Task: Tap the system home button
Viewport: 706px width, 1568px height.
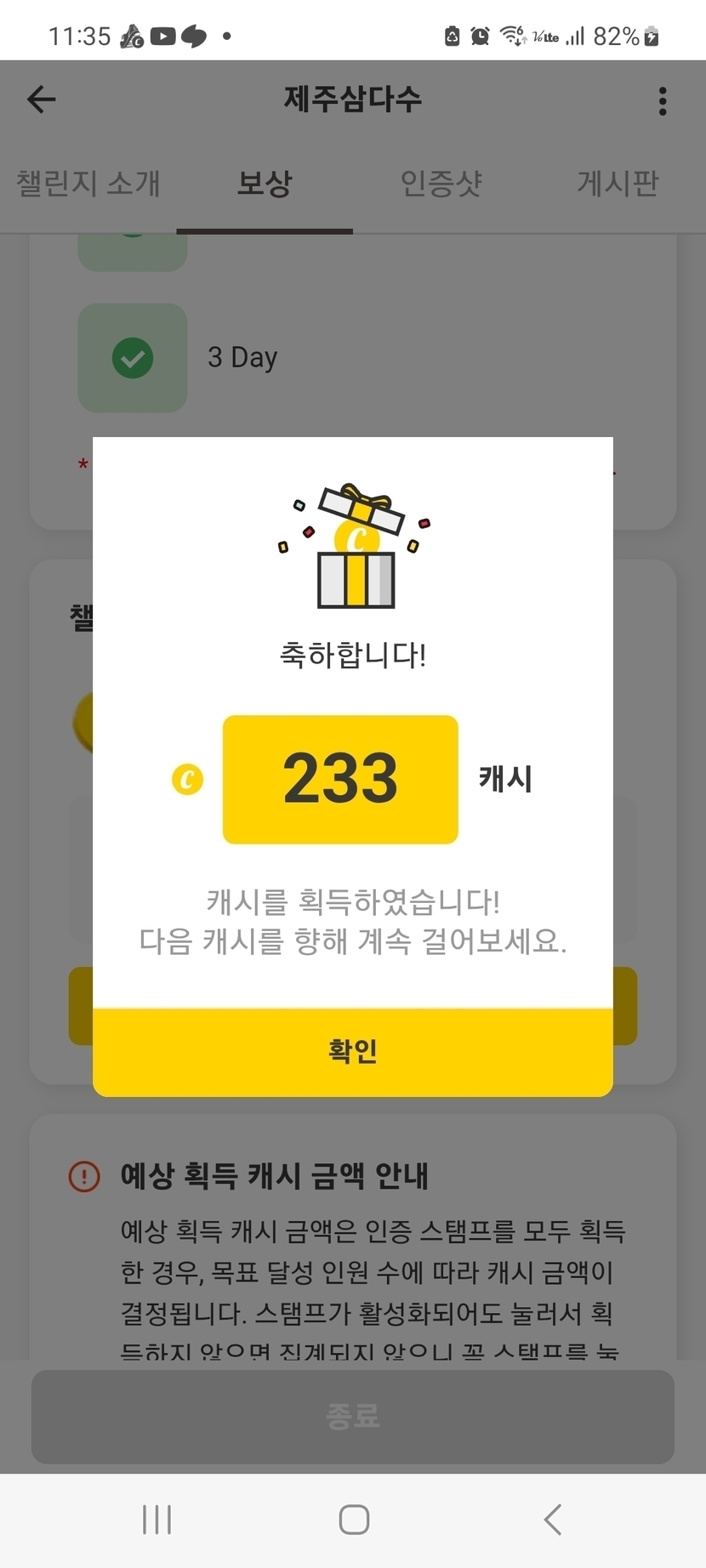Action: pyautogui.click(x=353, y=1520)
